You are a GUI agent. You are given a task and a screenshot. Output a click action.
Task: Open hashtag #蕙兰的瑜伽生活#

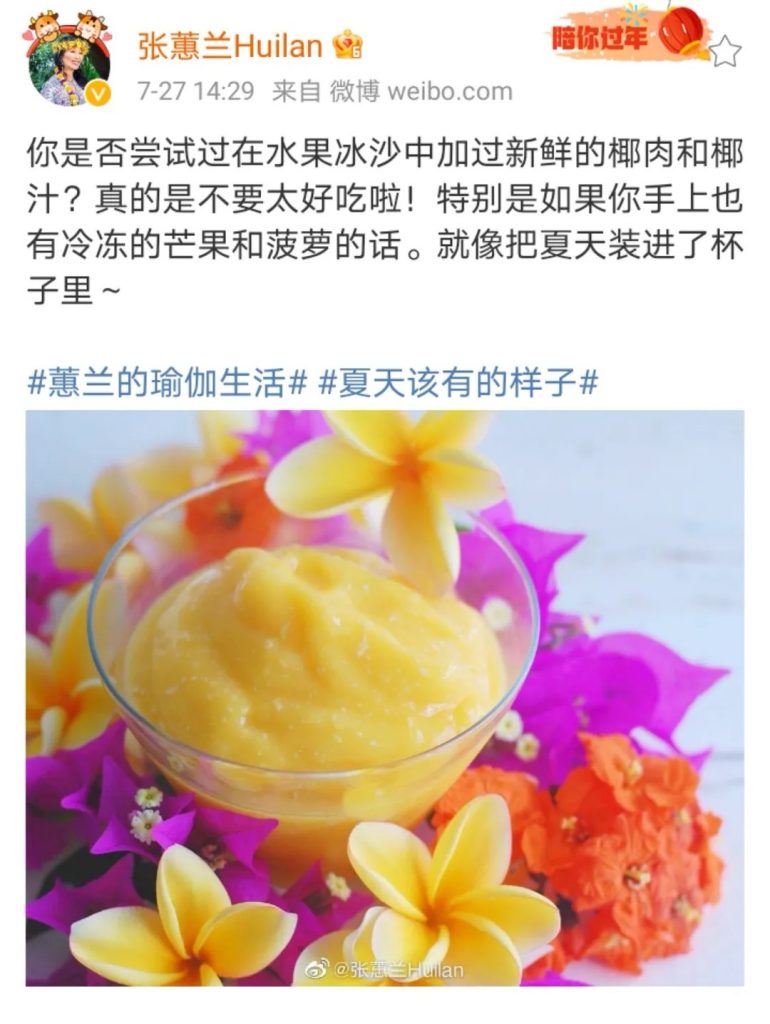click(x=165, y=382)
